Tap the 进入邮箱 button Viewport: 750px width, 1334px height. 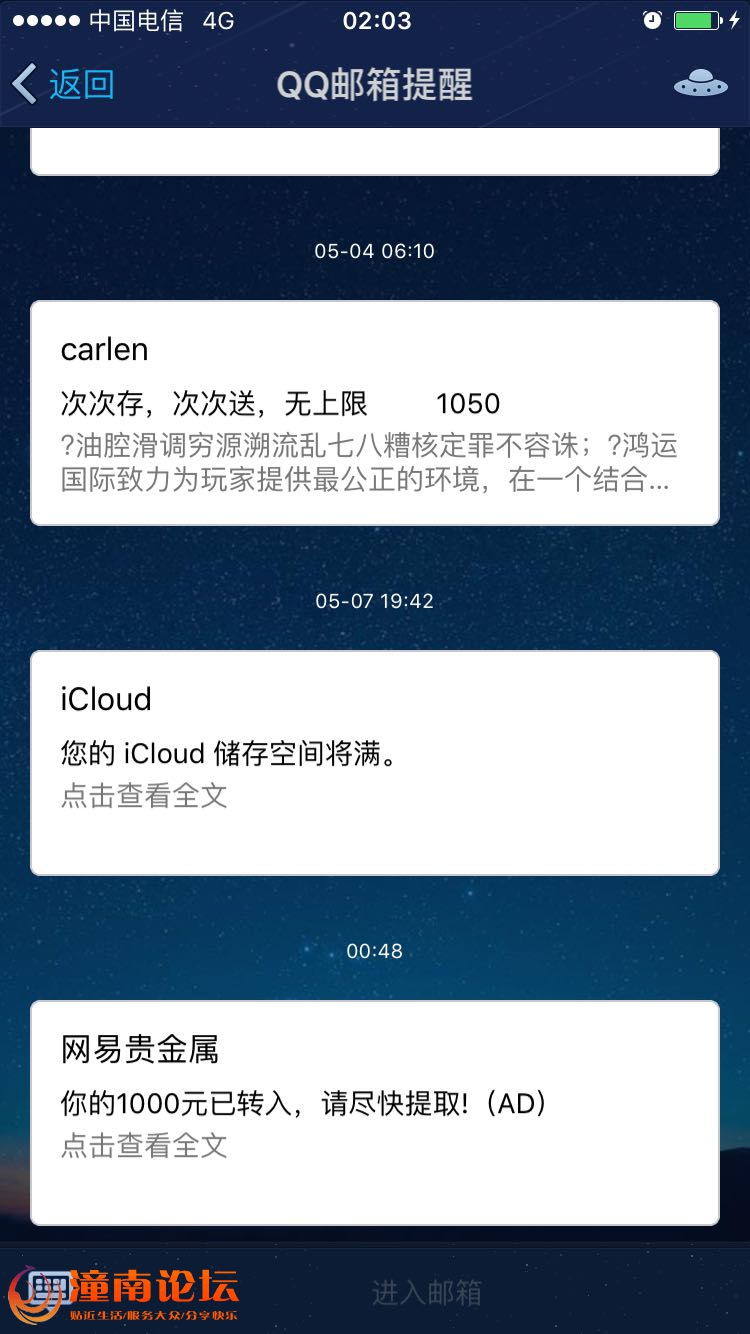pyautogui.click(x=427, y=1293)
